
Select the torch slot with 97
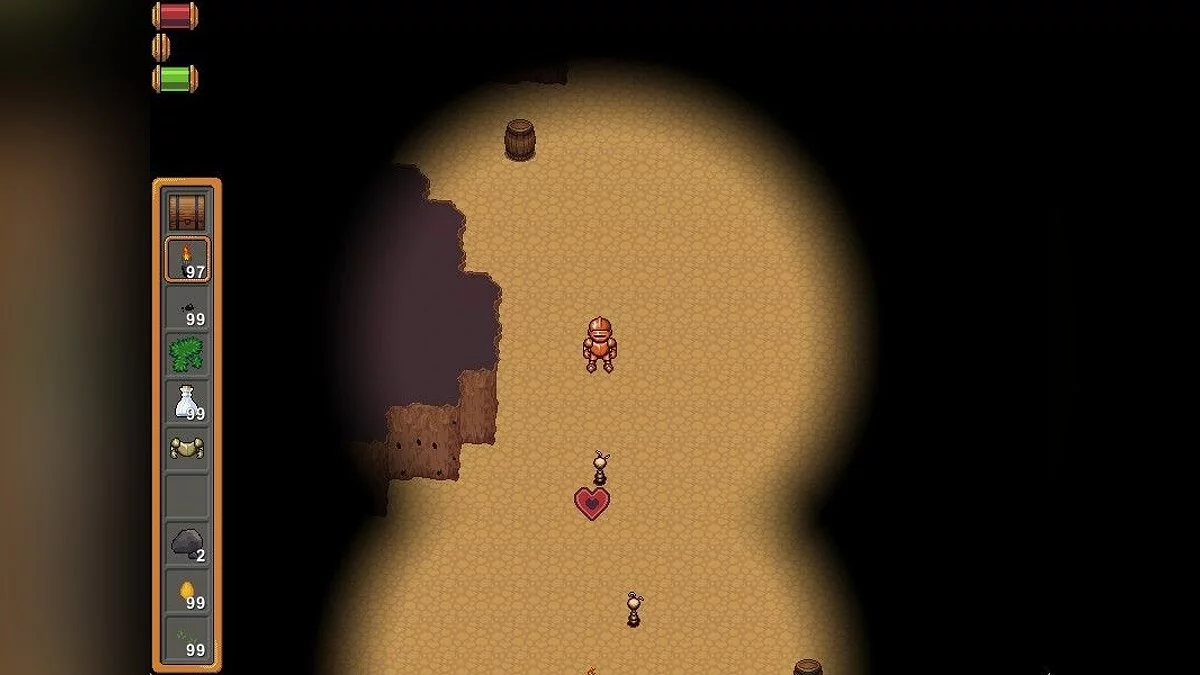pyautogui.click(x=187, y=259)
